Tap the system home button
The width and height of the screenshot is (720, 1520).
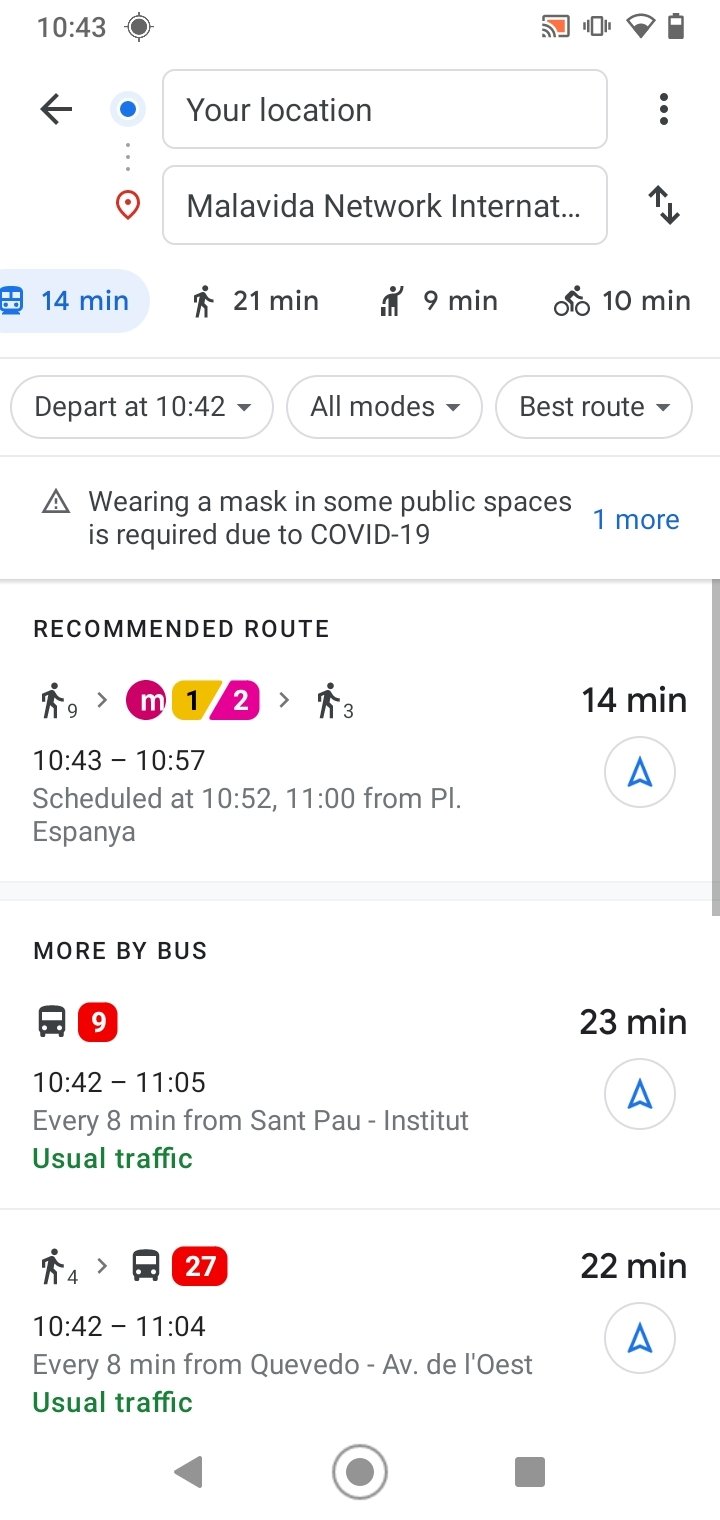tap(360, 1471)
